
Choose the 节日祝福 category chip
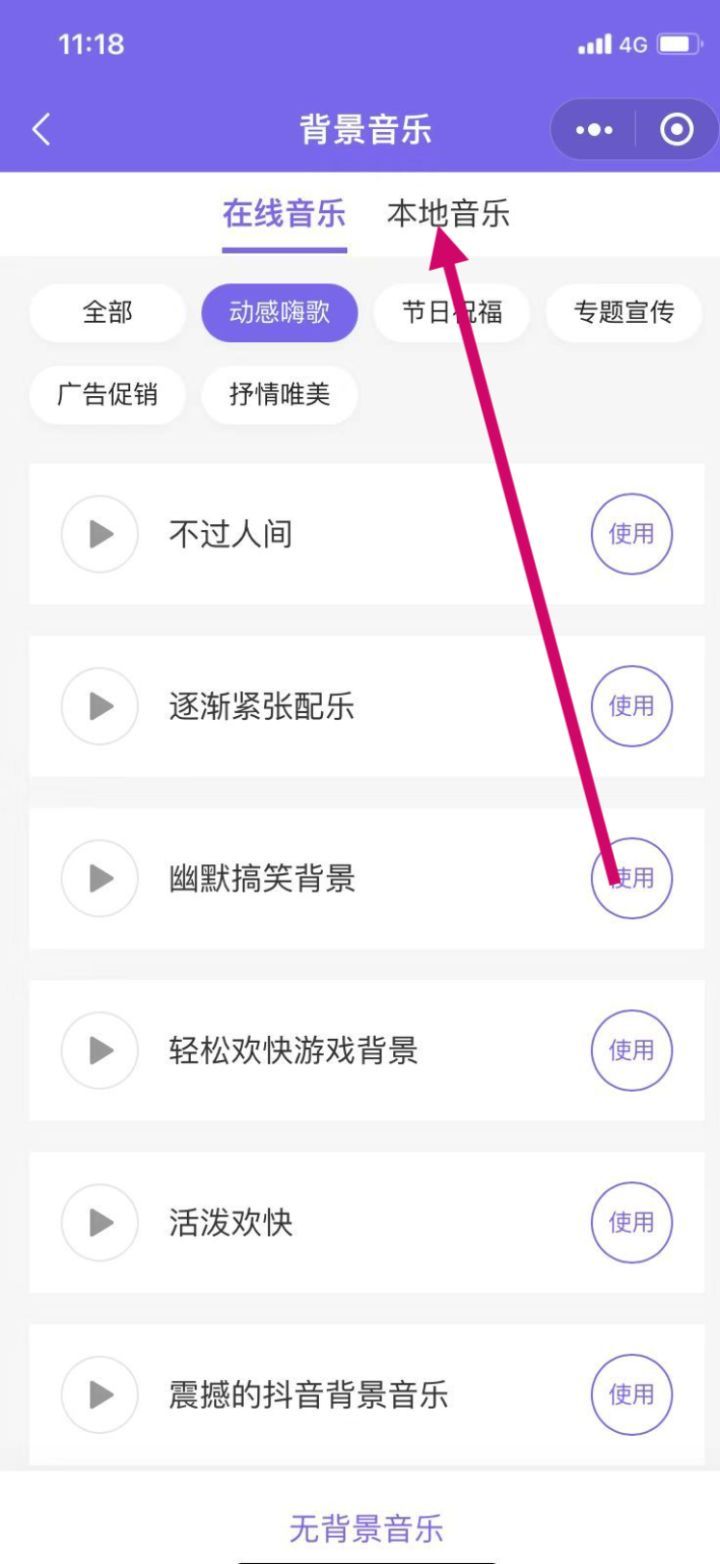452,312
